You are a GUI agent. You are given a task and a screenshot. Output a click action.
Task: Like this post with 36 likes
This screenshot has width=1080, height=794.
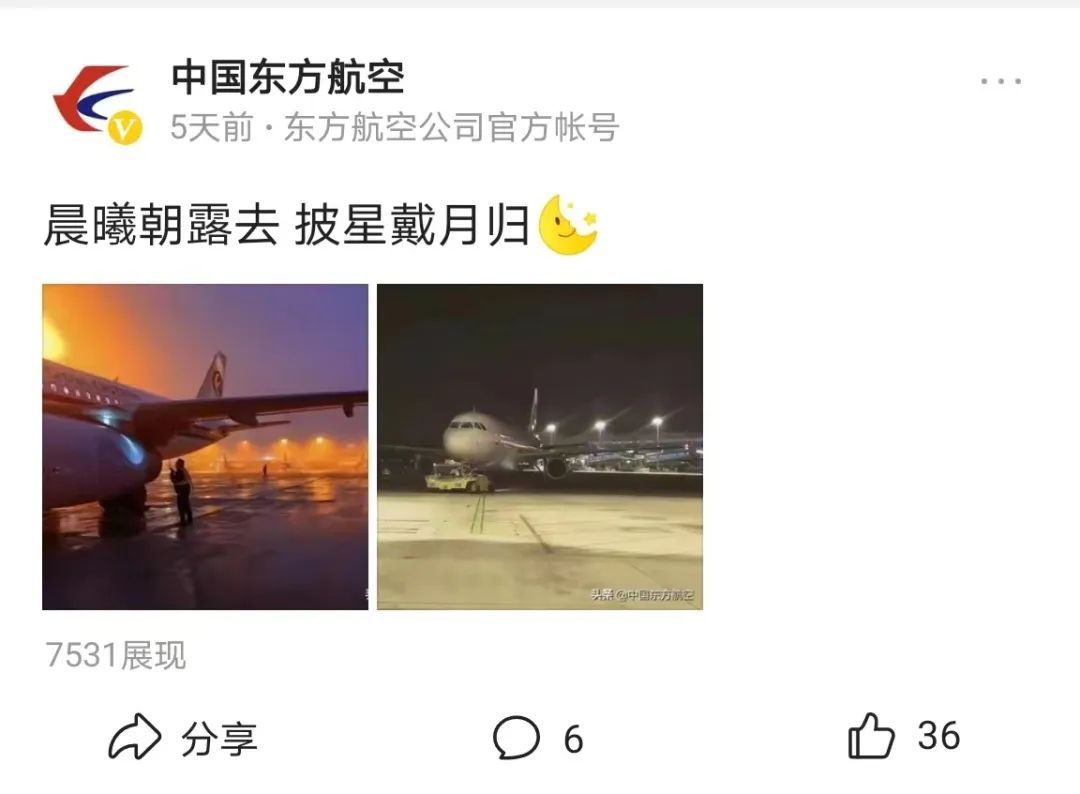tap(904, 737)
